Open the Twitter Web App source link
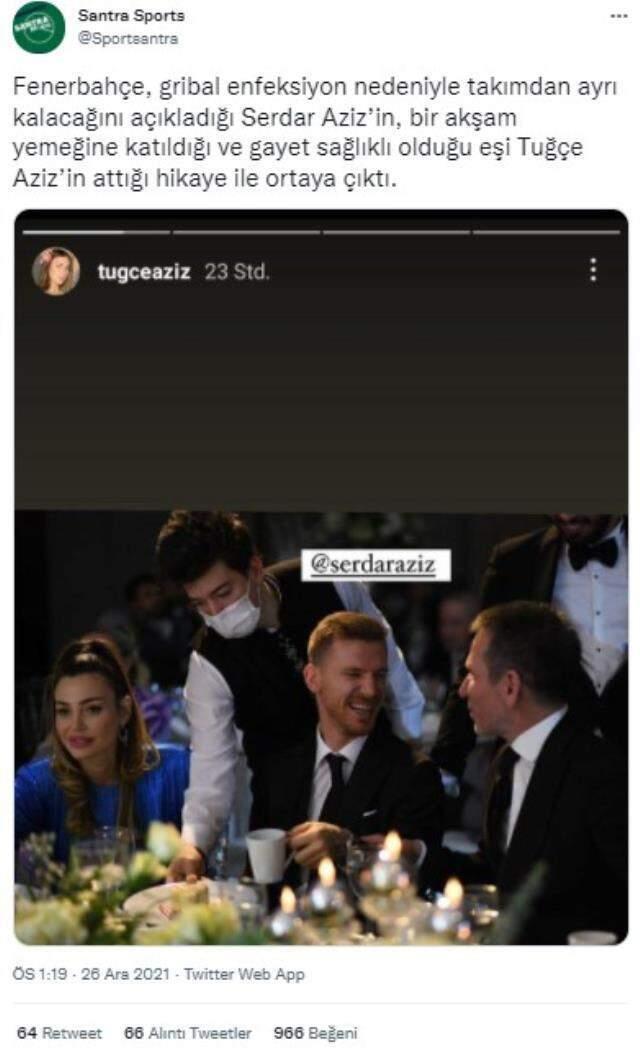 tap(252, 974)
